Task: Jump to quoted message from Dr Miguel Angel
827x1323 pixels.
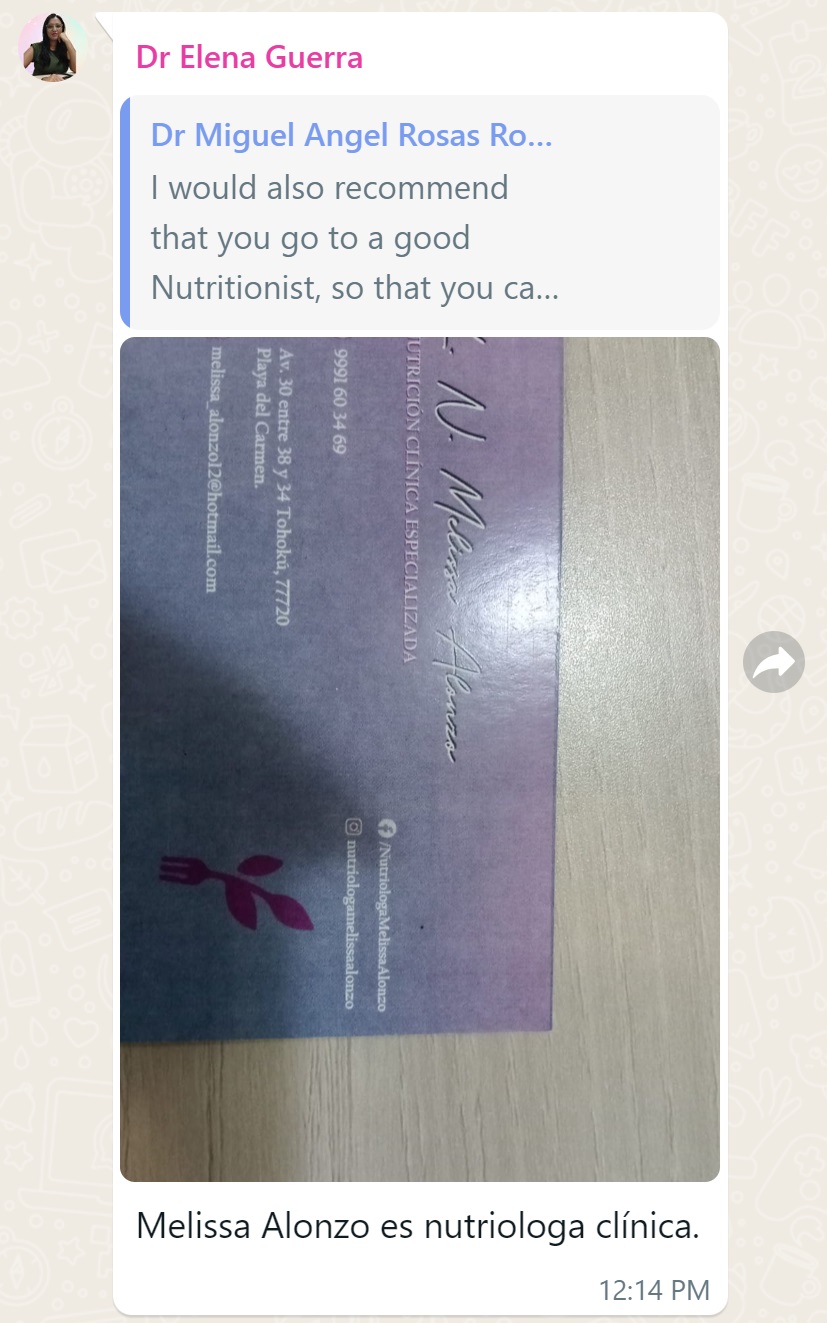Action: [x=420, y=212]
